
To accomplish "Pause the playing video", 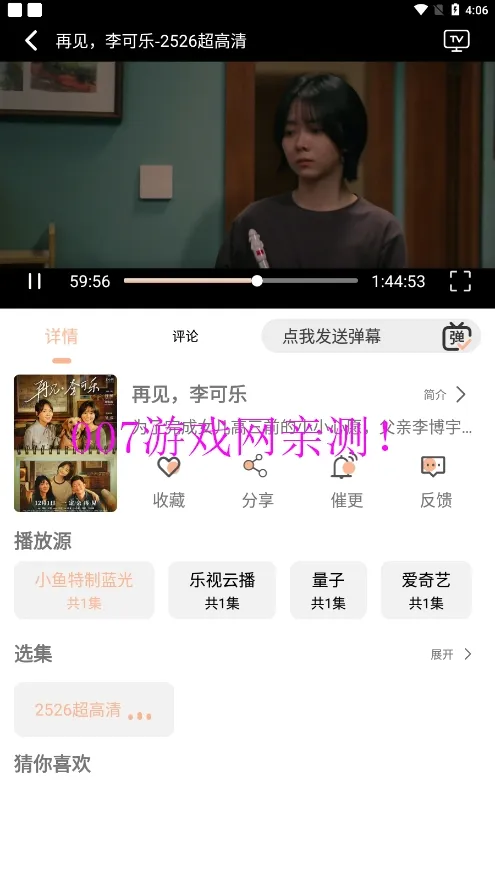I will 35,281.
